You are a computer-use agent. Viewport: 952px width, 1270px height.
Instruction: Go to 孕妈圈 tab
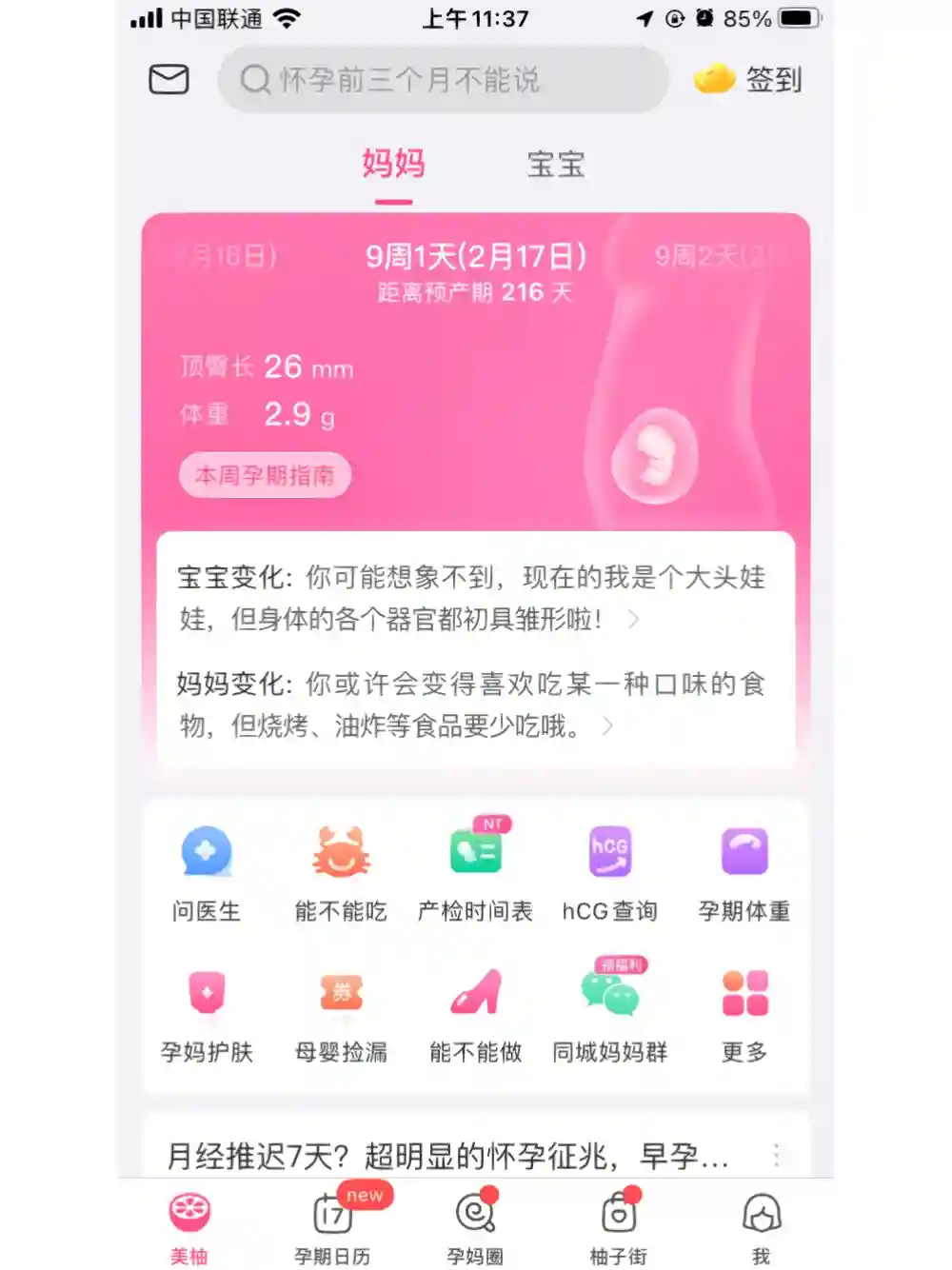475,1227
